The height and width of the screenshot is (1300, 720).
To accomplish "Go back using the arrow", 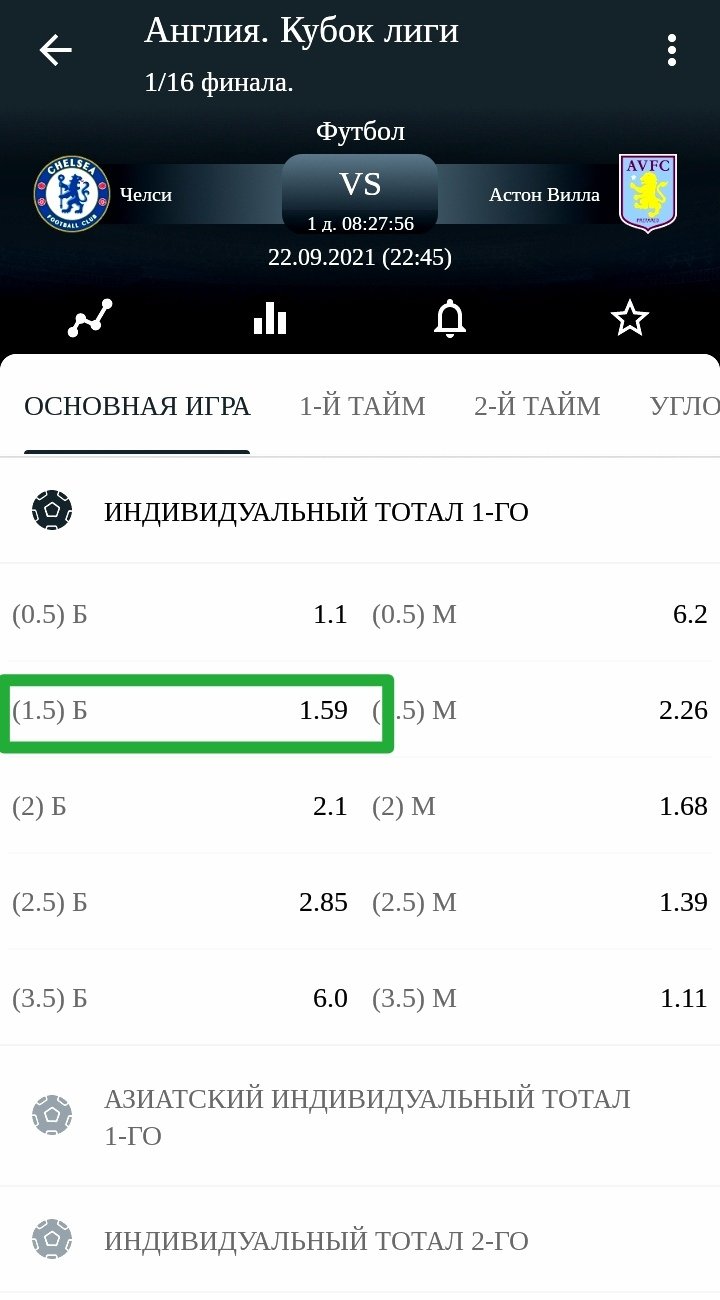I will pyautogui.click(x=55, y=50).
